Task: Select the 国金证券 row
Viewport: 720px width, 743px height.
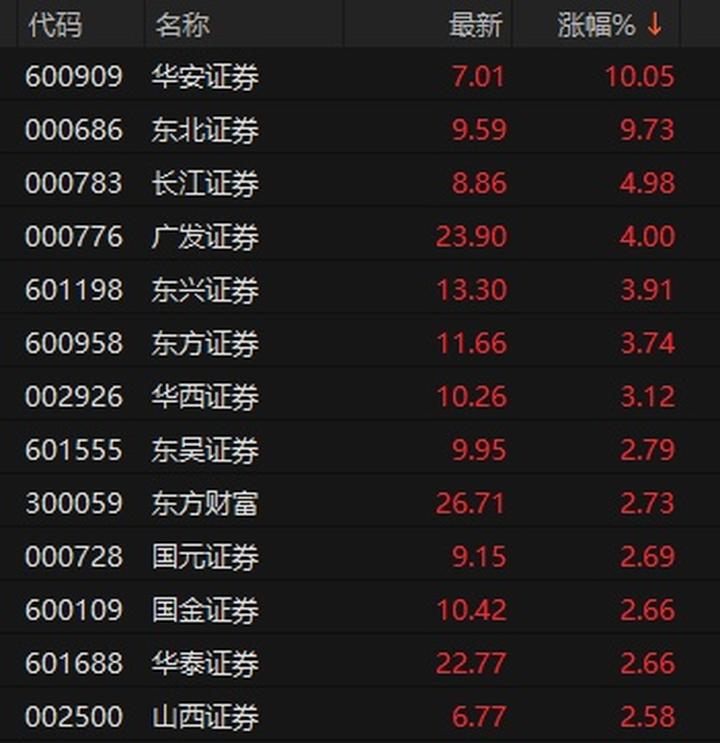Action: [205, 610]
